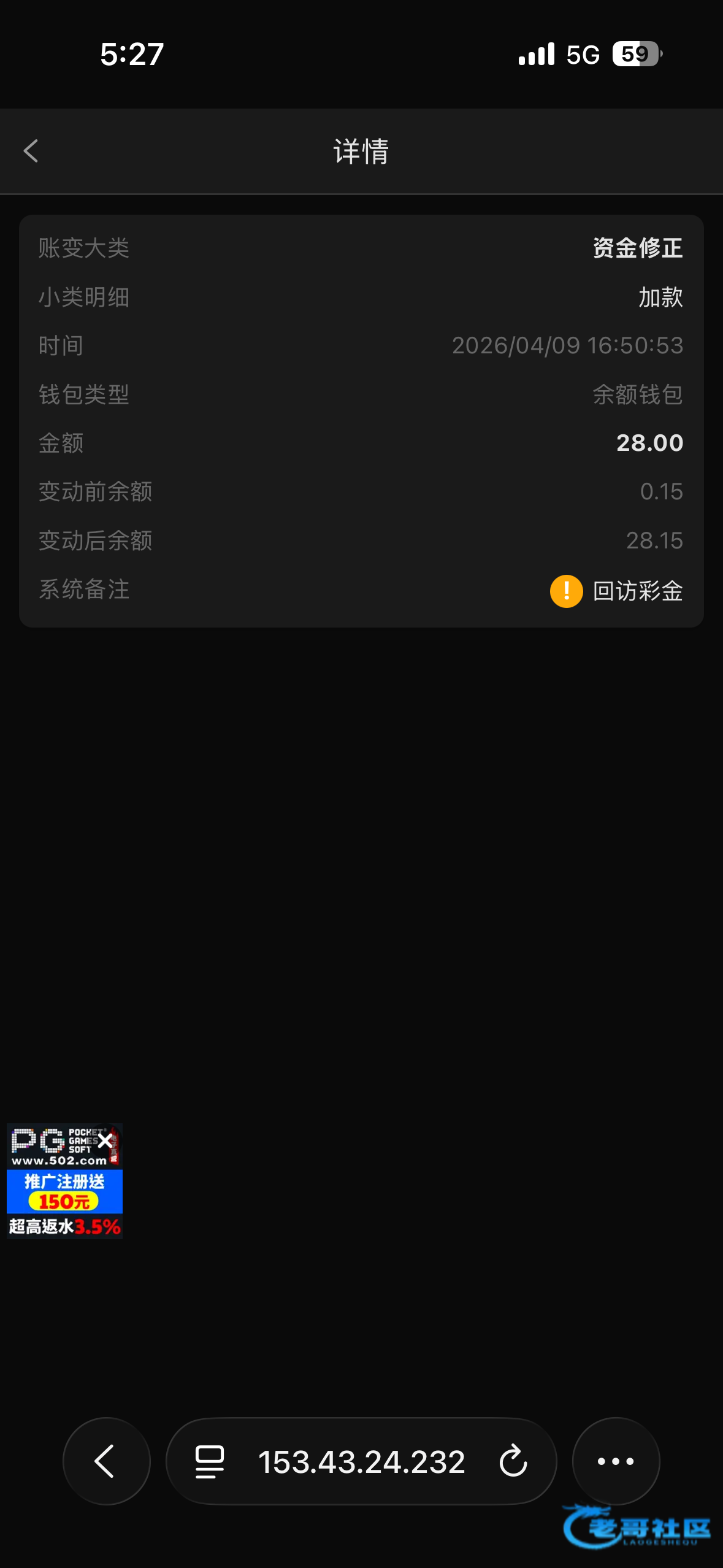Open the browser three-dot more menu
This screenshot has width=723, height=1568.
coord(616,1461)
